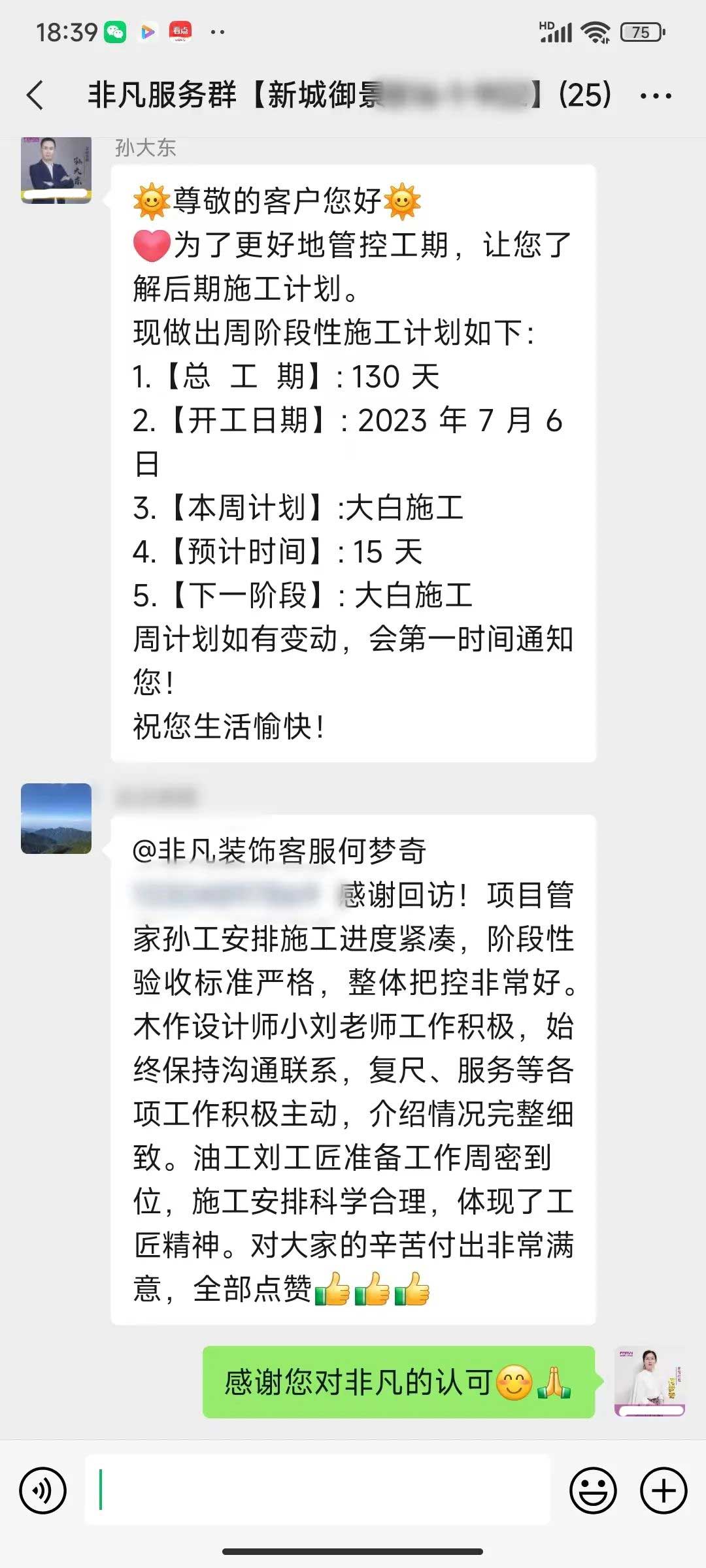Tap the @非凡装饰客服何梦奇 mention

click(279, 851)
